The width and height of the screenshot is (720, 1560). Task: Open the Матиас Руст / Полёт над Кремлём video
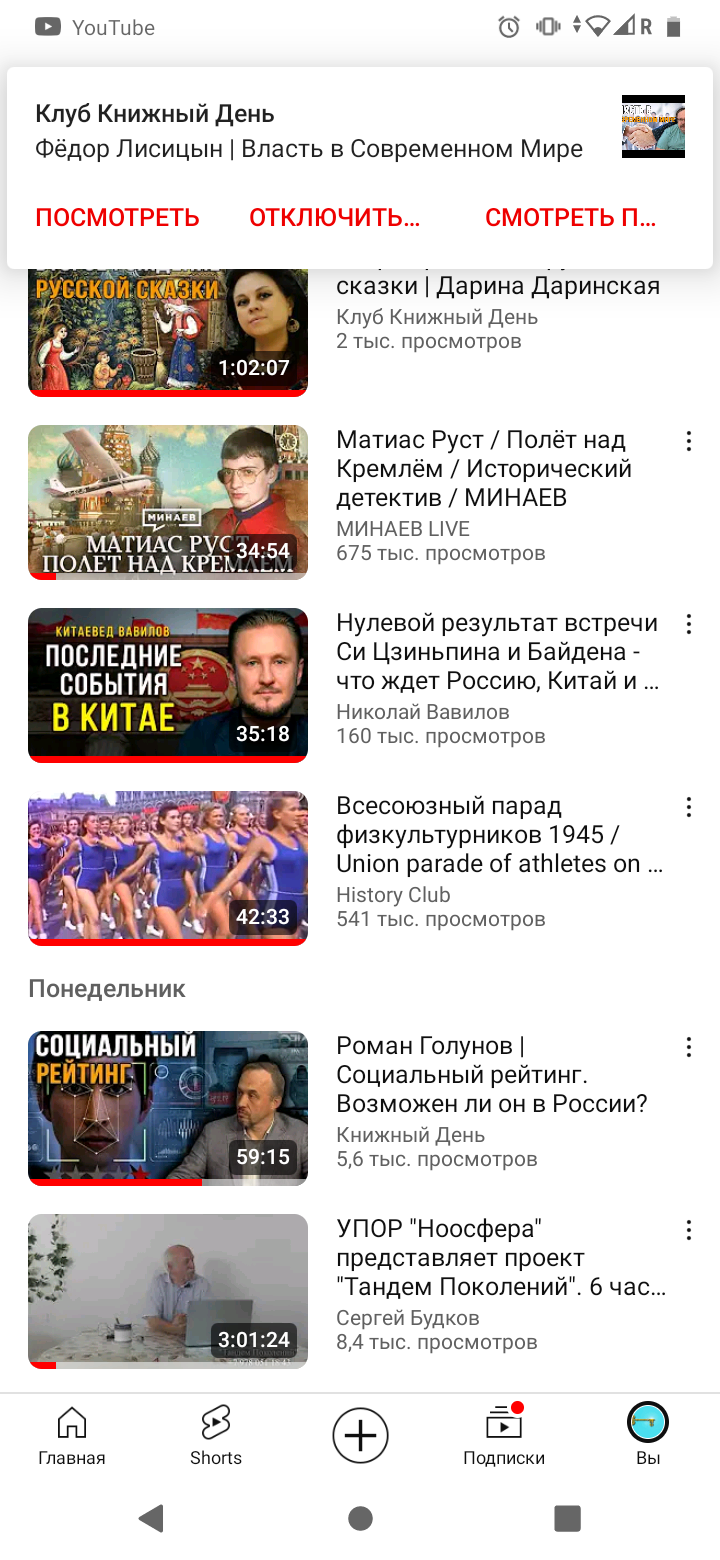click(168, 502)
